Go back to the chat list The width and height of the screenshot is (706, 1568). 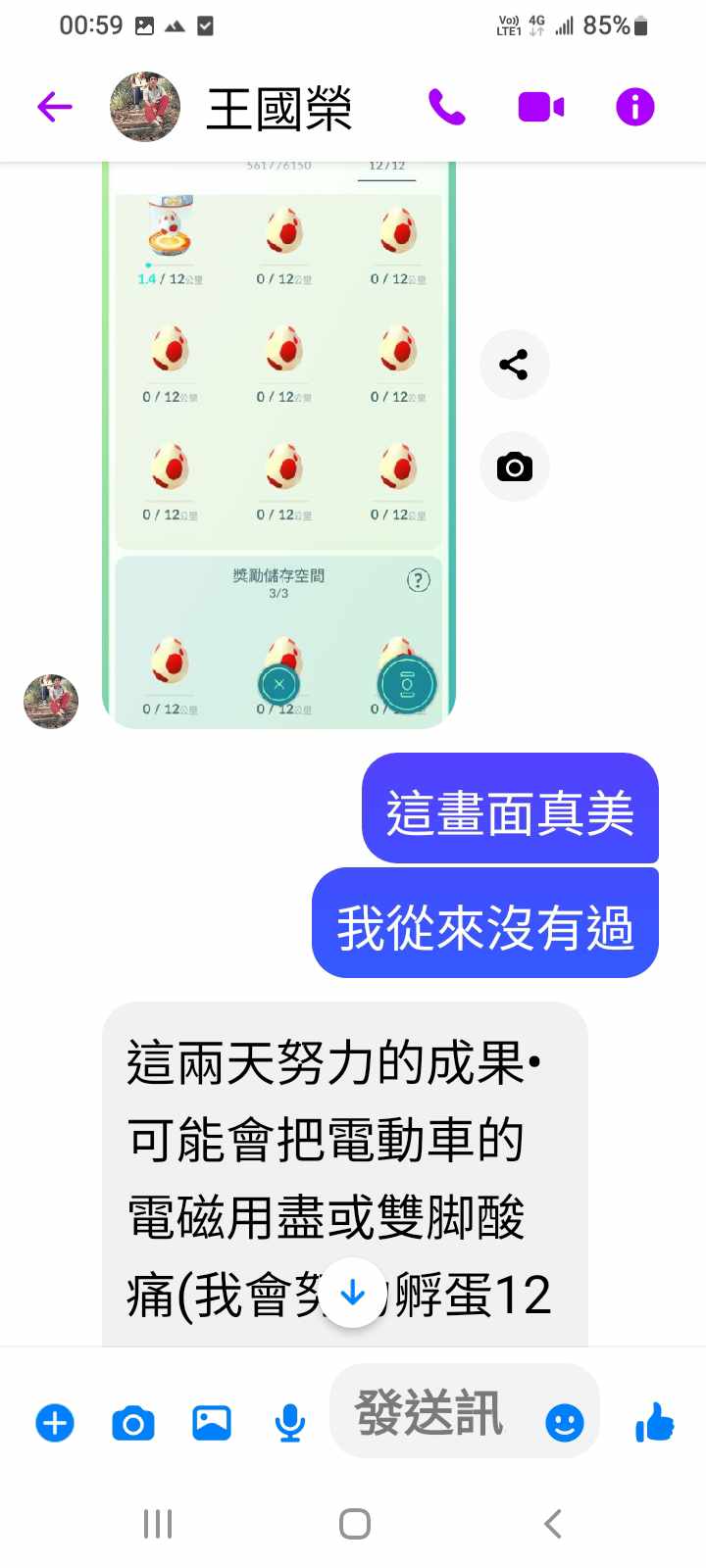click(x=55, y=107)
